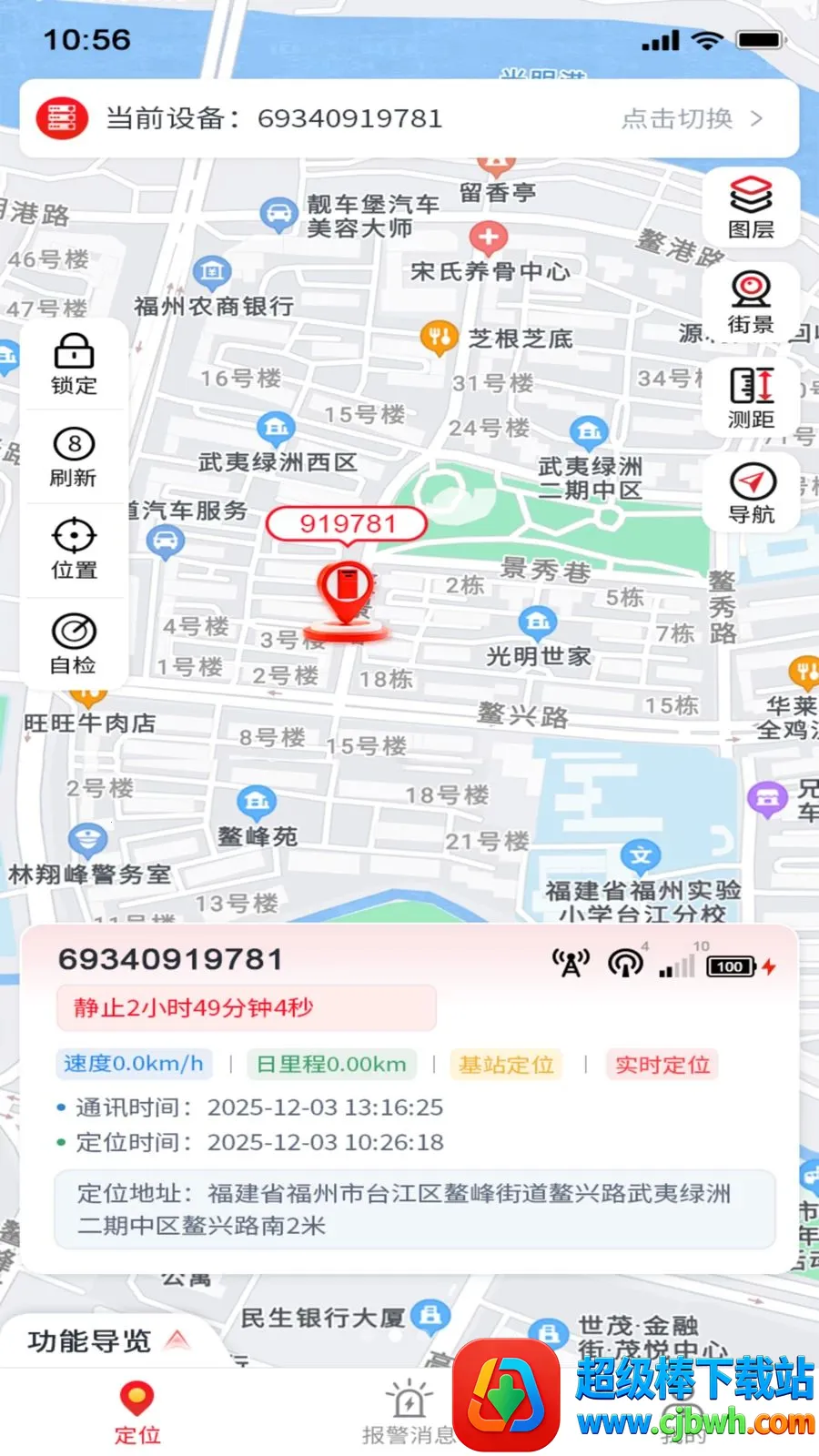Screen dimensions: 819x1456
Task: Select the 基站定位 base station positioning chip
Action: (x=506, y=1065)
